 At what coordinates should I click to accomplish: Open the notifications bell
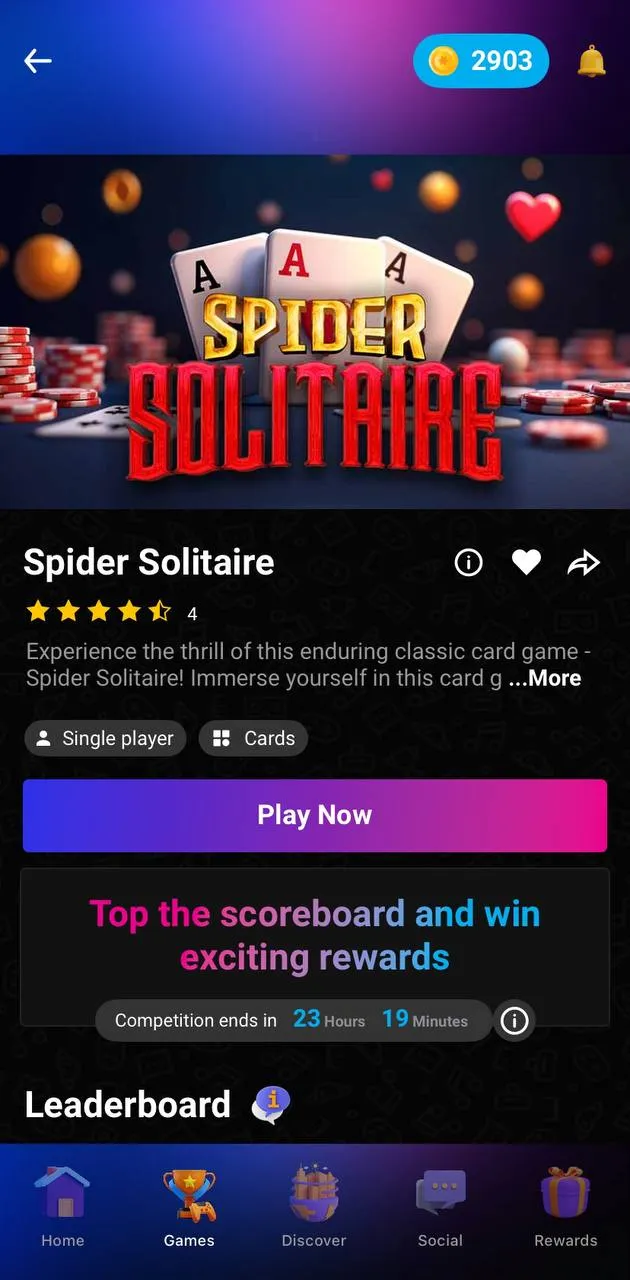[591, 62]
